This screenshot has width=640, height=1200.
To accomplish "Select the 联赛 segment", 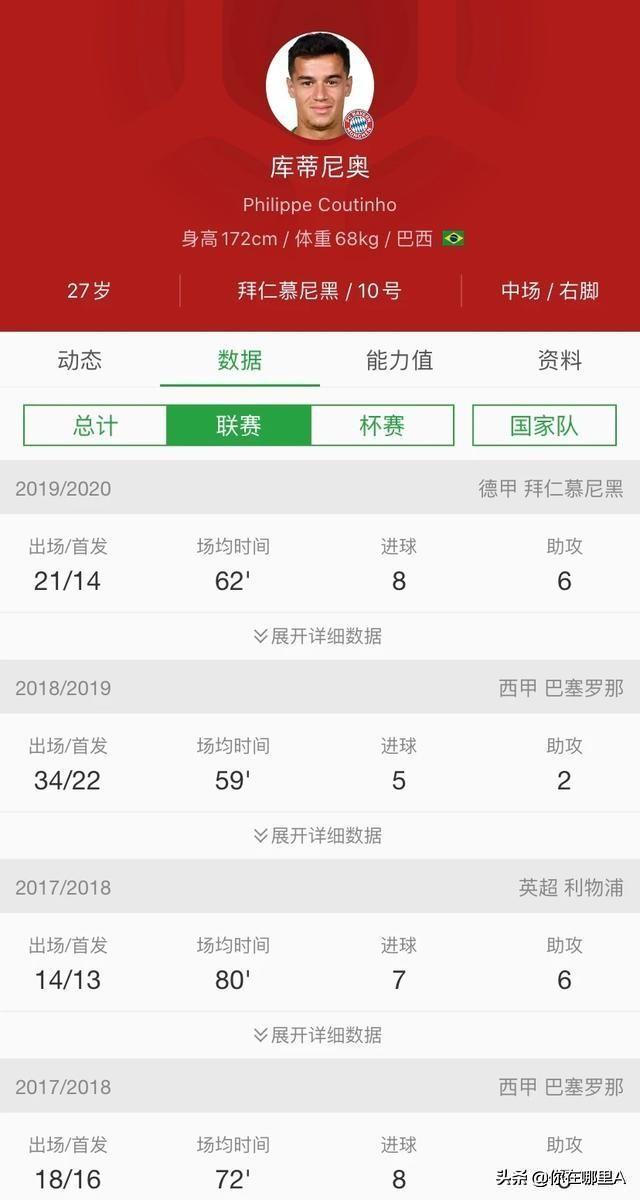I will tap(239, 425).
